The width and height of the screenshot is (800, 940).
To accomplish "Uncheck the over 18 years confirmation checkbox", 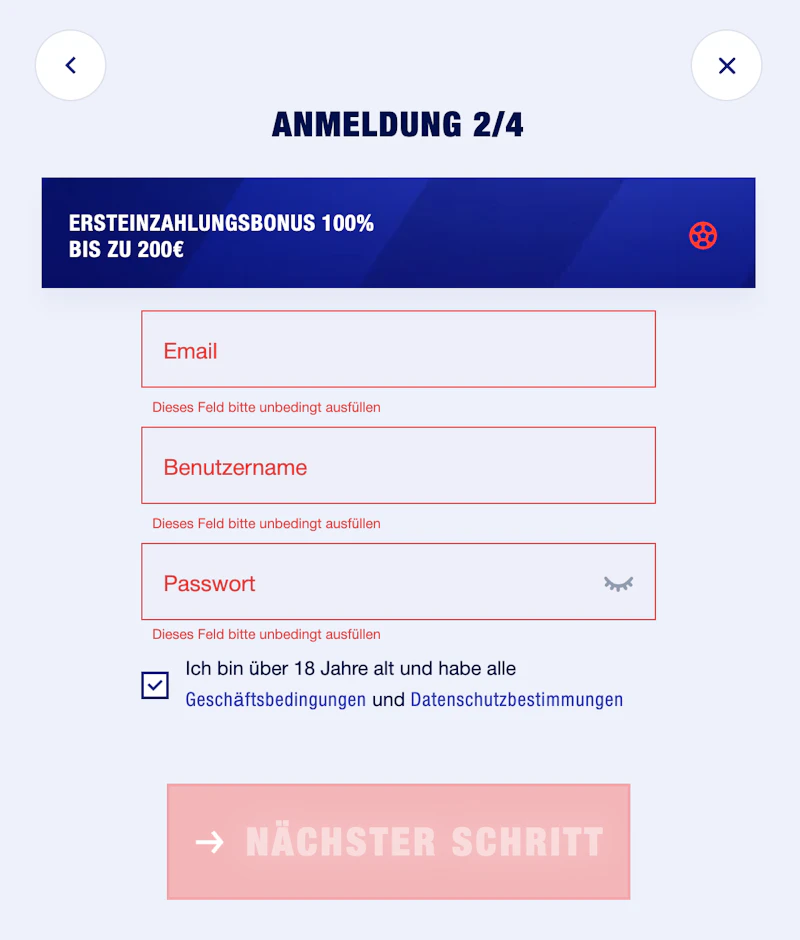I will tap(155, 685).
